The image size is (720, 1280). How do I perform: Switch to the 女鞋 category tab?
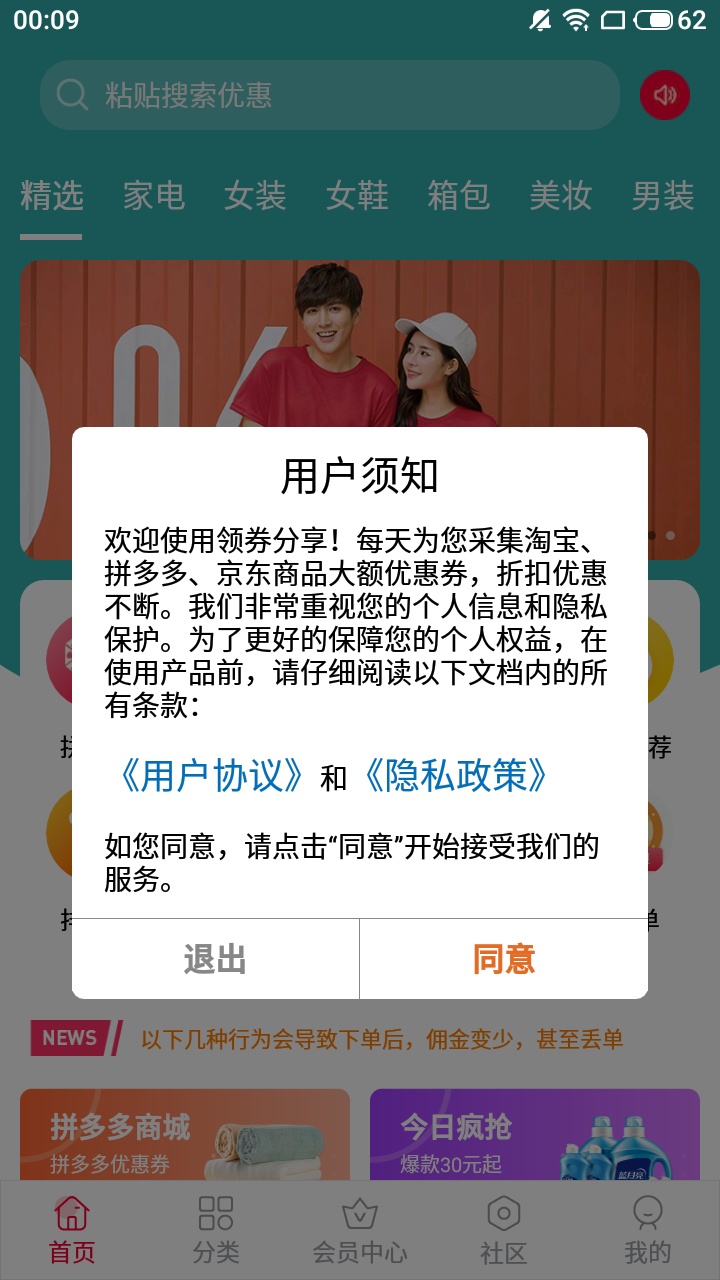[x=357, y=195]
